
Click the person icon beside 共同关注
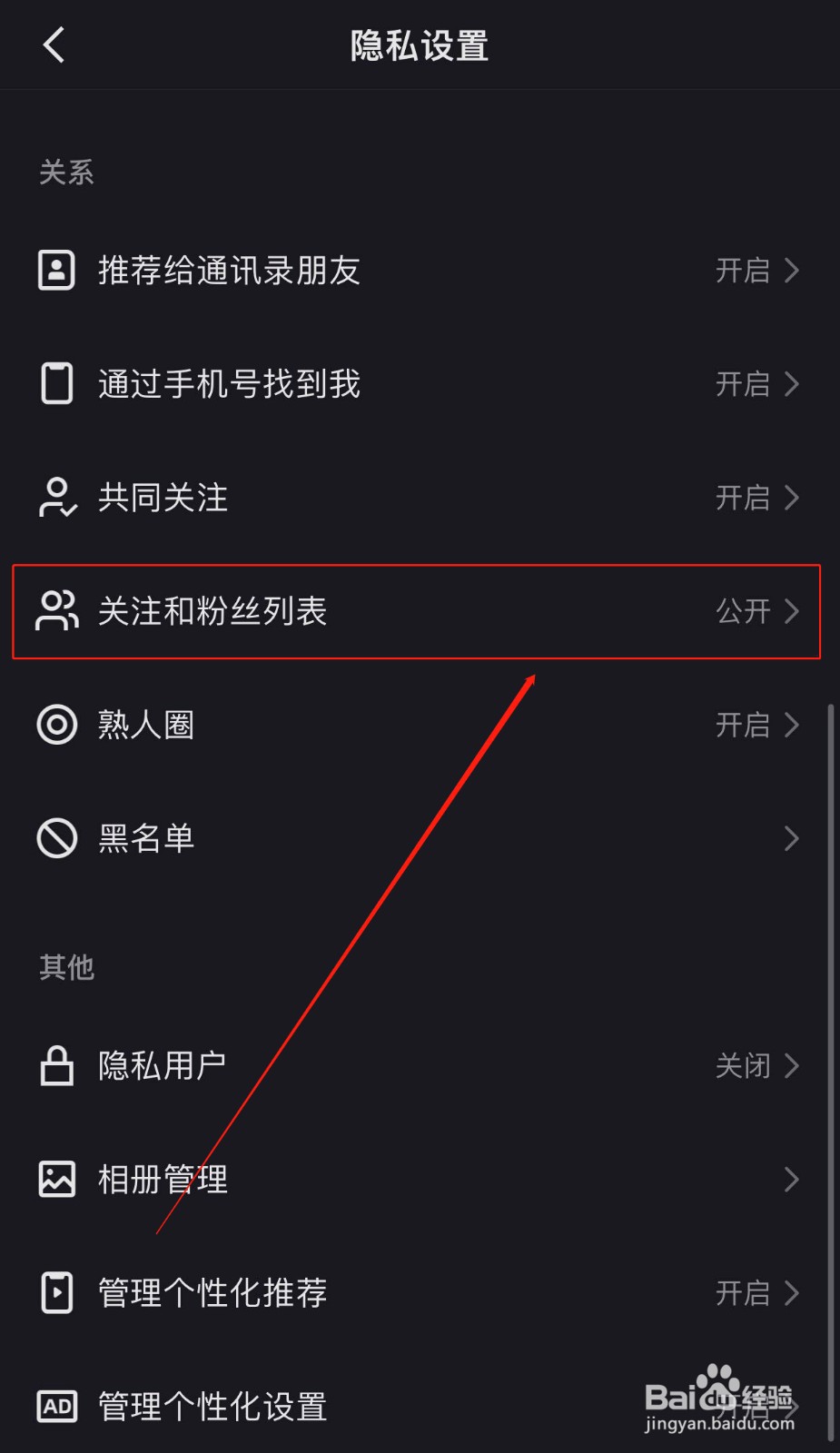pyautogui.click(x=56, y=498)
